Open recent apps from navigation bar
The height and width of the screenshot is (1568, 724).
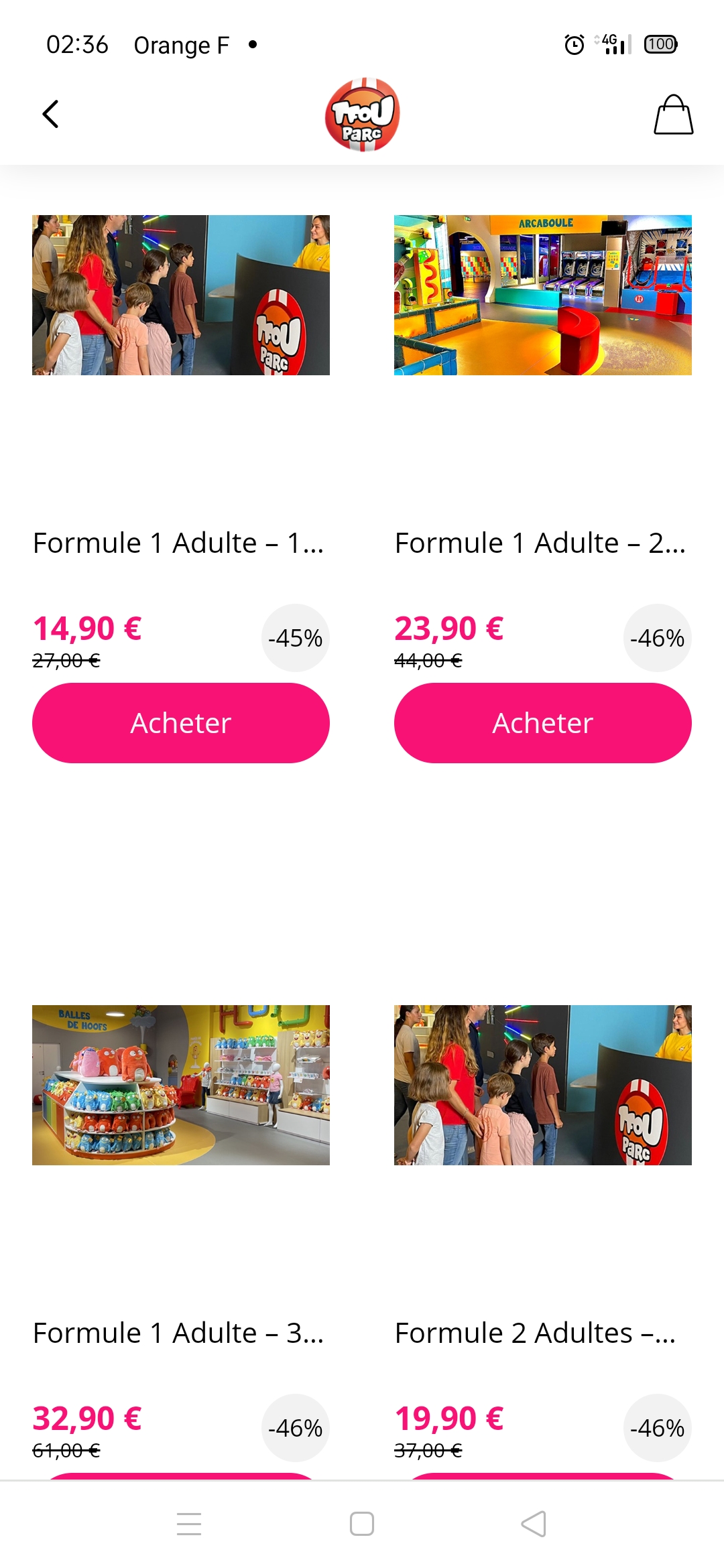click(189, 1524)
